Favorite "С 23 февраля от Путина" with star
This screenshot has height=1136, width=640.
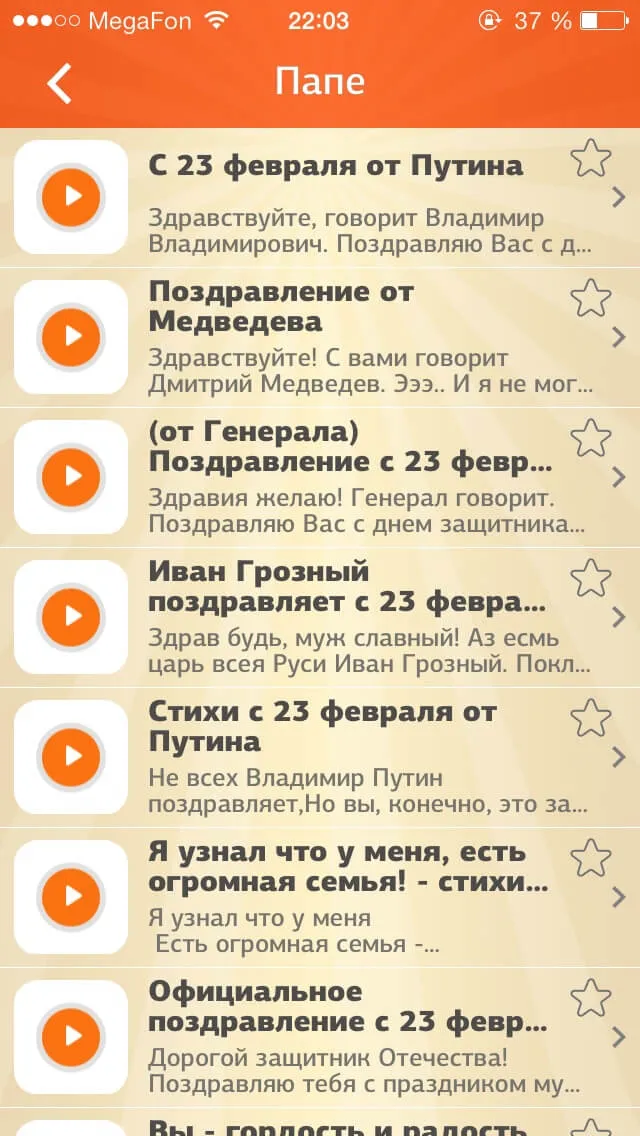[x=591, y=158]
